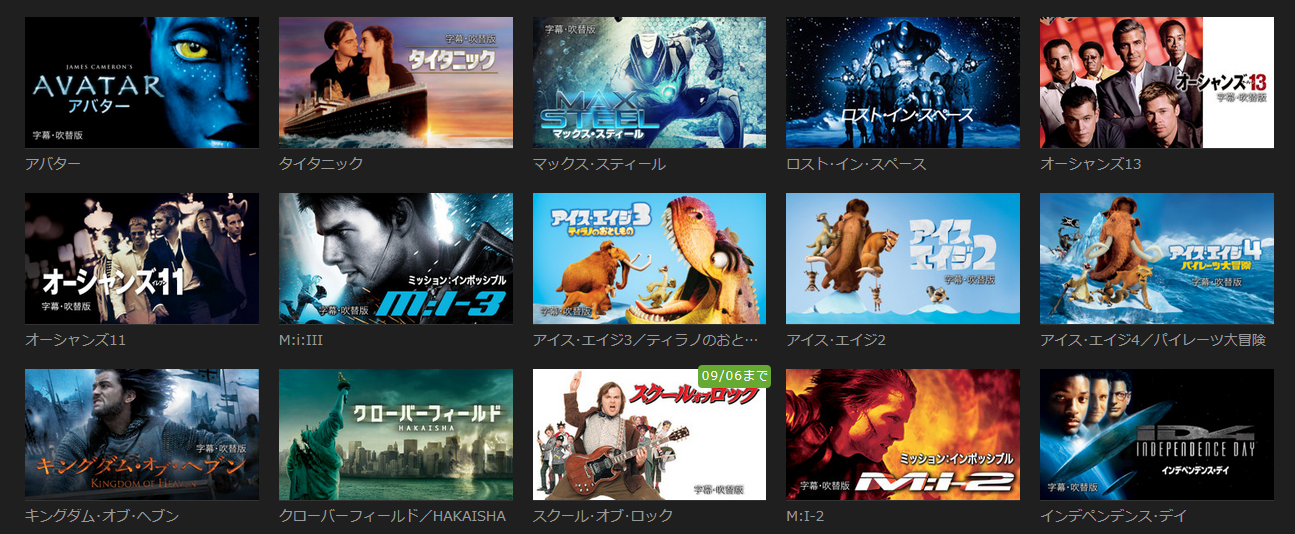Open アイス・エイジ4 パイレーツ大冒険

click(1156, 259)
